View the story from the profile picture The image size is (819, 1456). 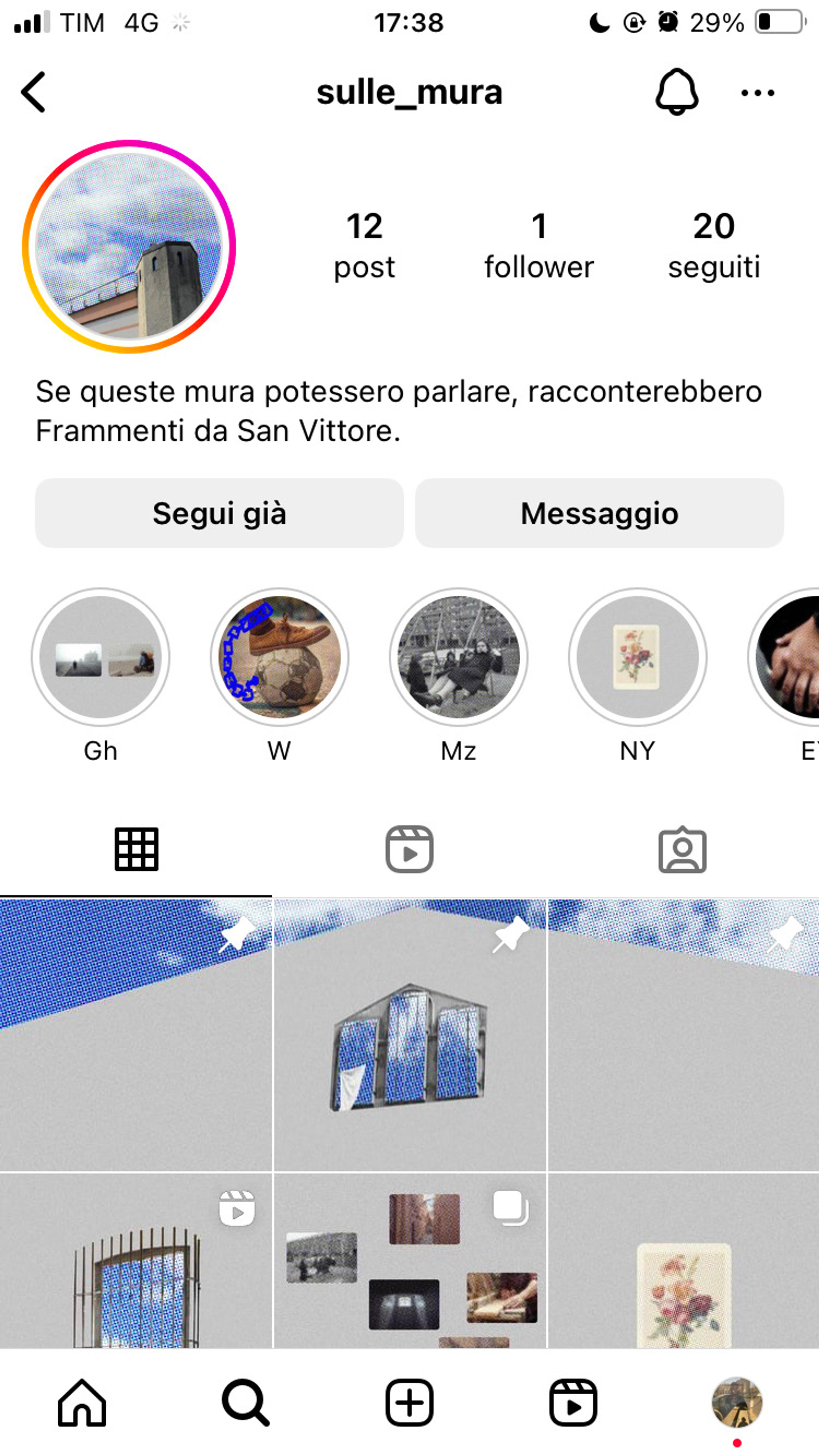[129, 246]
